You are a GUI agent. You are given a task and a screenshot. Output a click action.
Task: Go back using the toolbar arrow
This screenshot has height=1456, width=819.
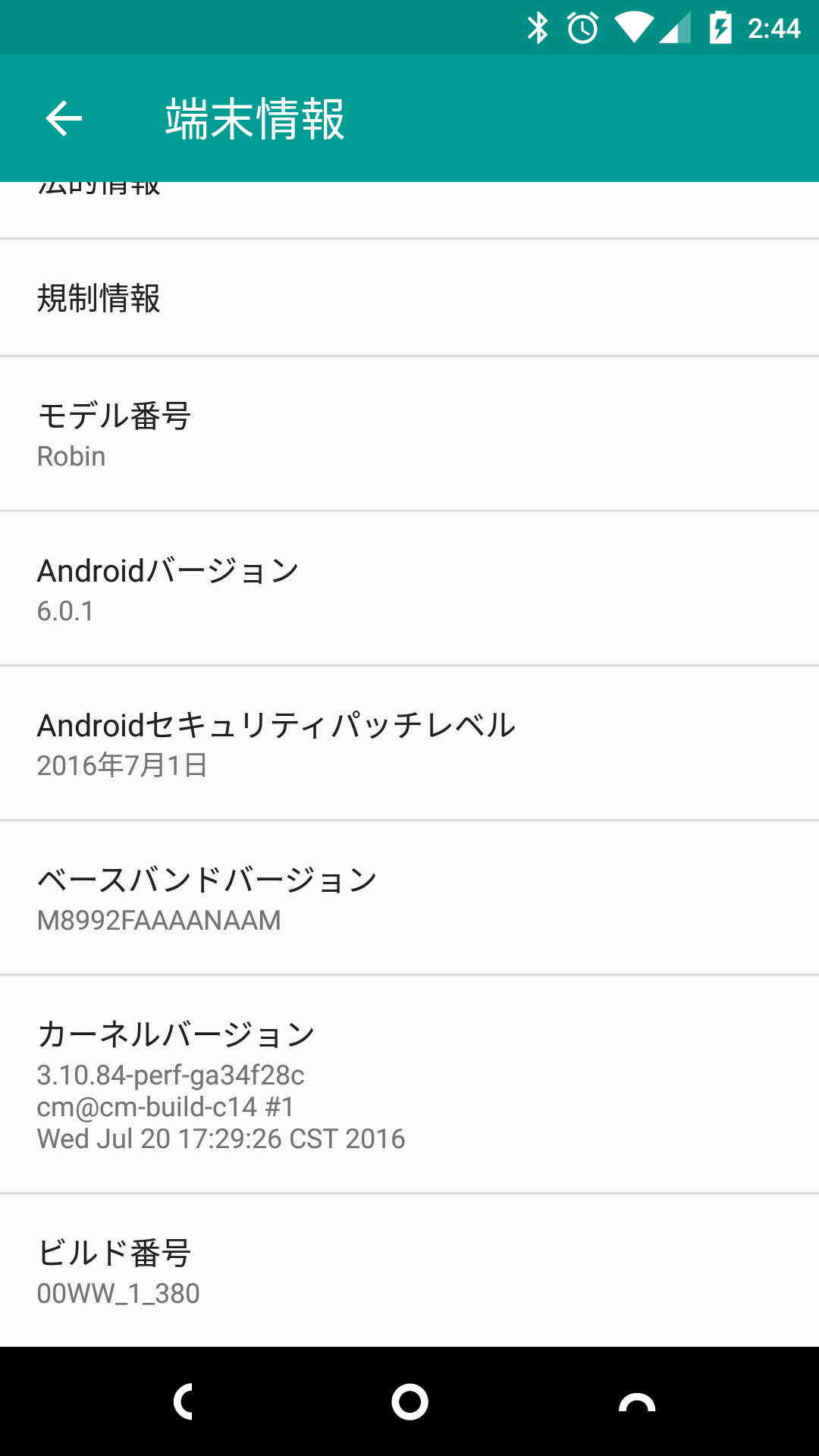64,118
